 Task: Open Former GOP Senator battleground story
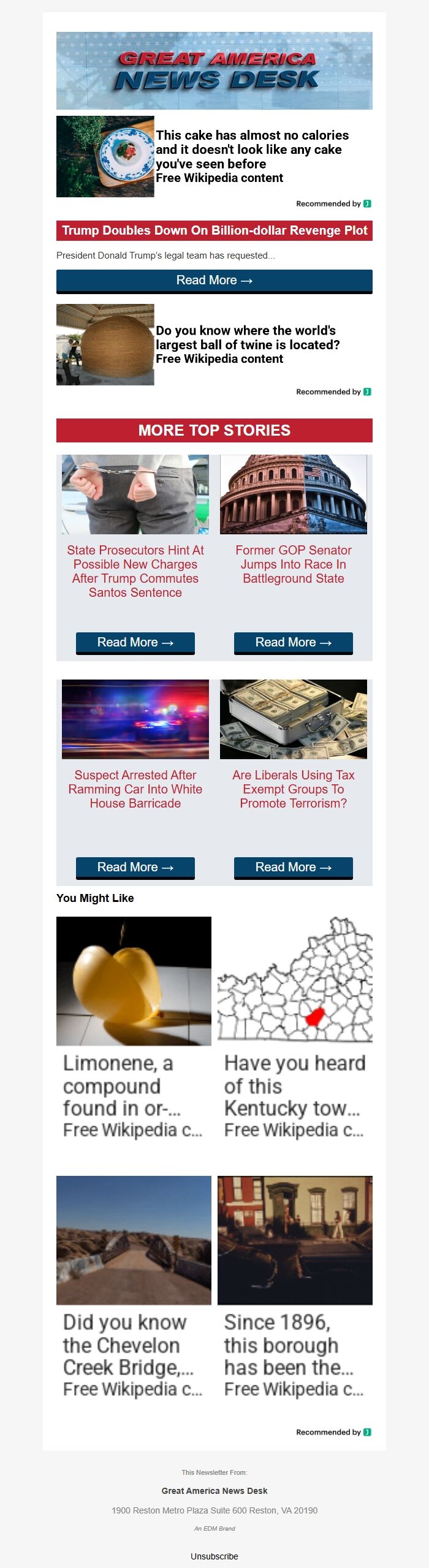click(294, 564)
